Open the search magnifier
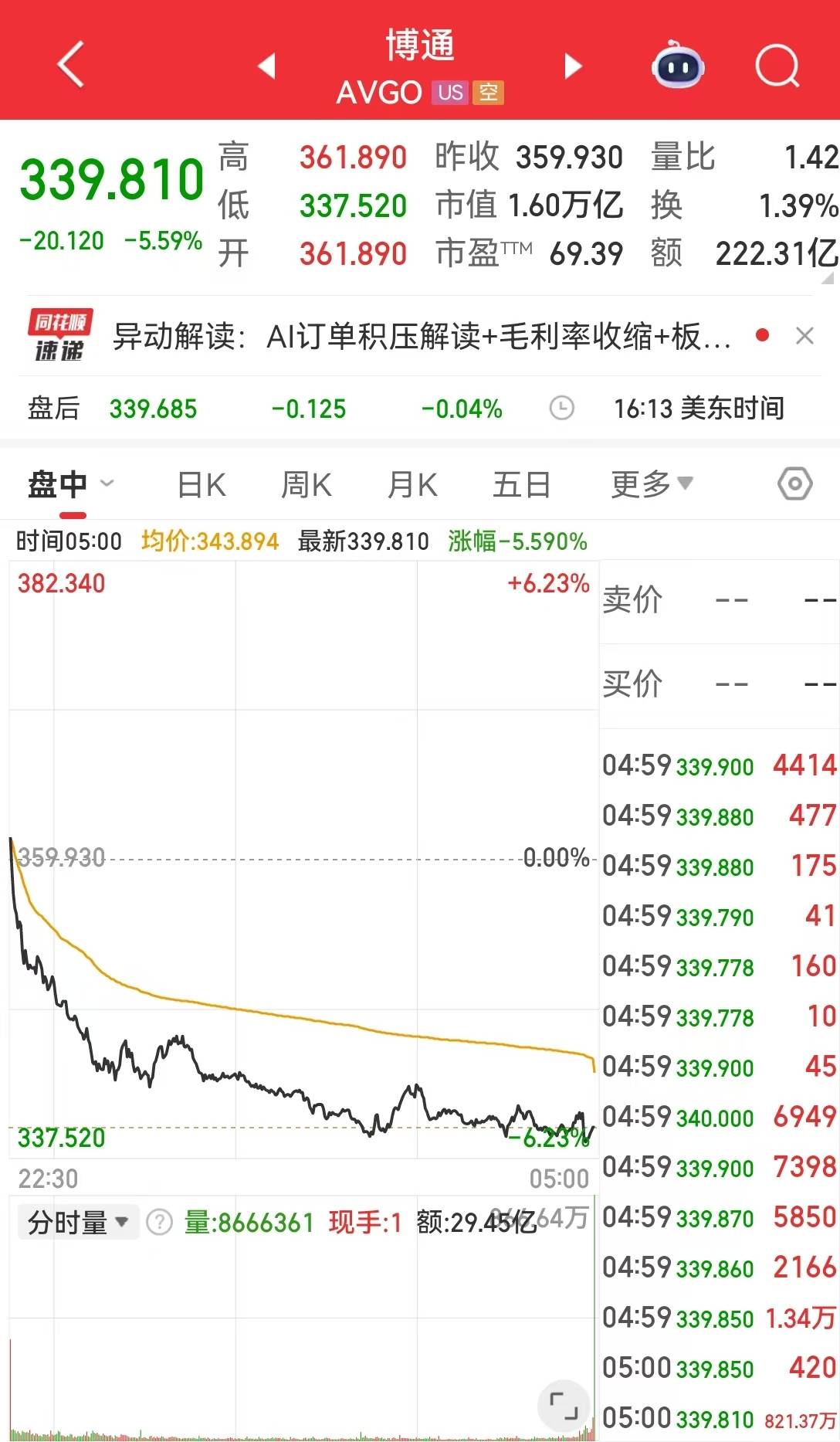The image size is (840, 1442). (x=777, y=66)
